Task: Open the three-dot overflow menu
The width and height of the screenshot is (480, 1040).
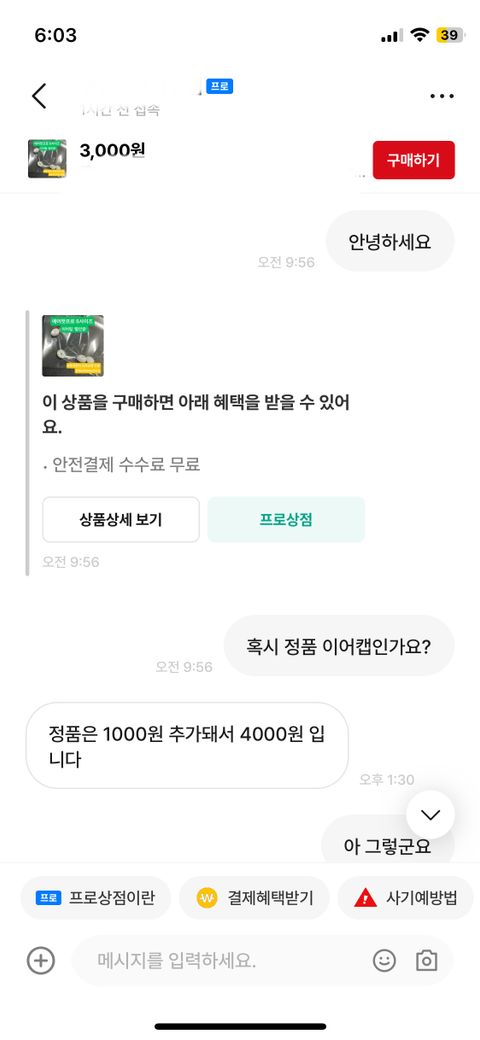Action: pos(442,96)
